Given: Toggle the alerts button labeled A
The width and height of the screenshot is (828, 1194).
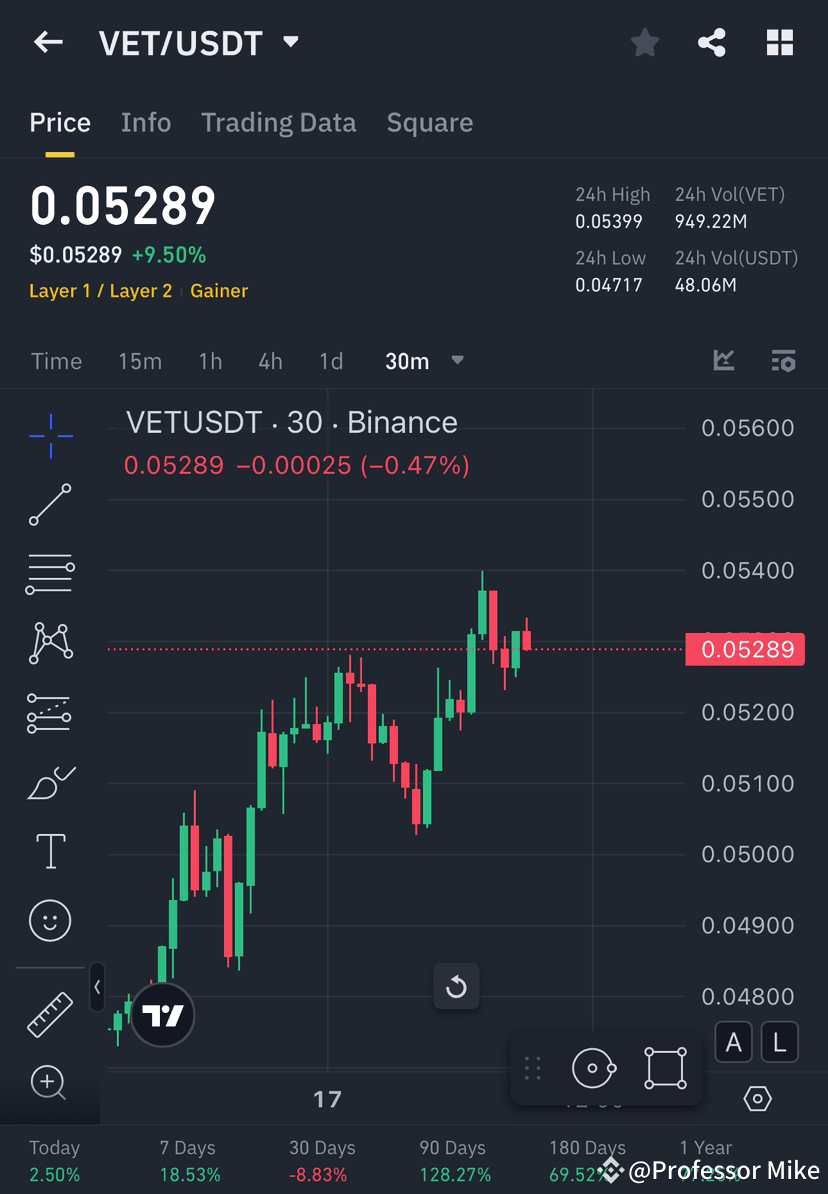Looking at the screenshot, I should tap(733, 1042).
